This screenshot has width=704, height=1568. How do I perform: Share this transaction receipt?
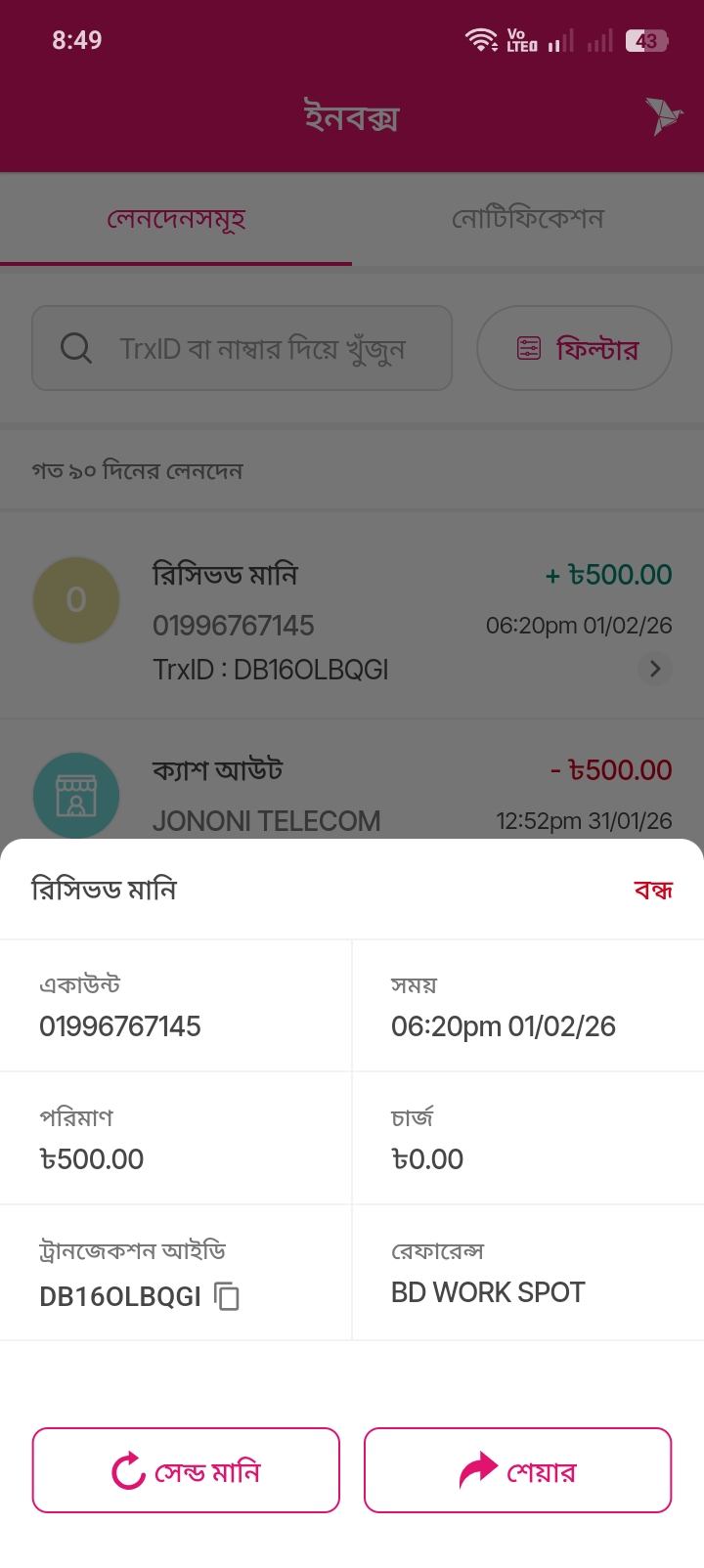click(517, 1470)
